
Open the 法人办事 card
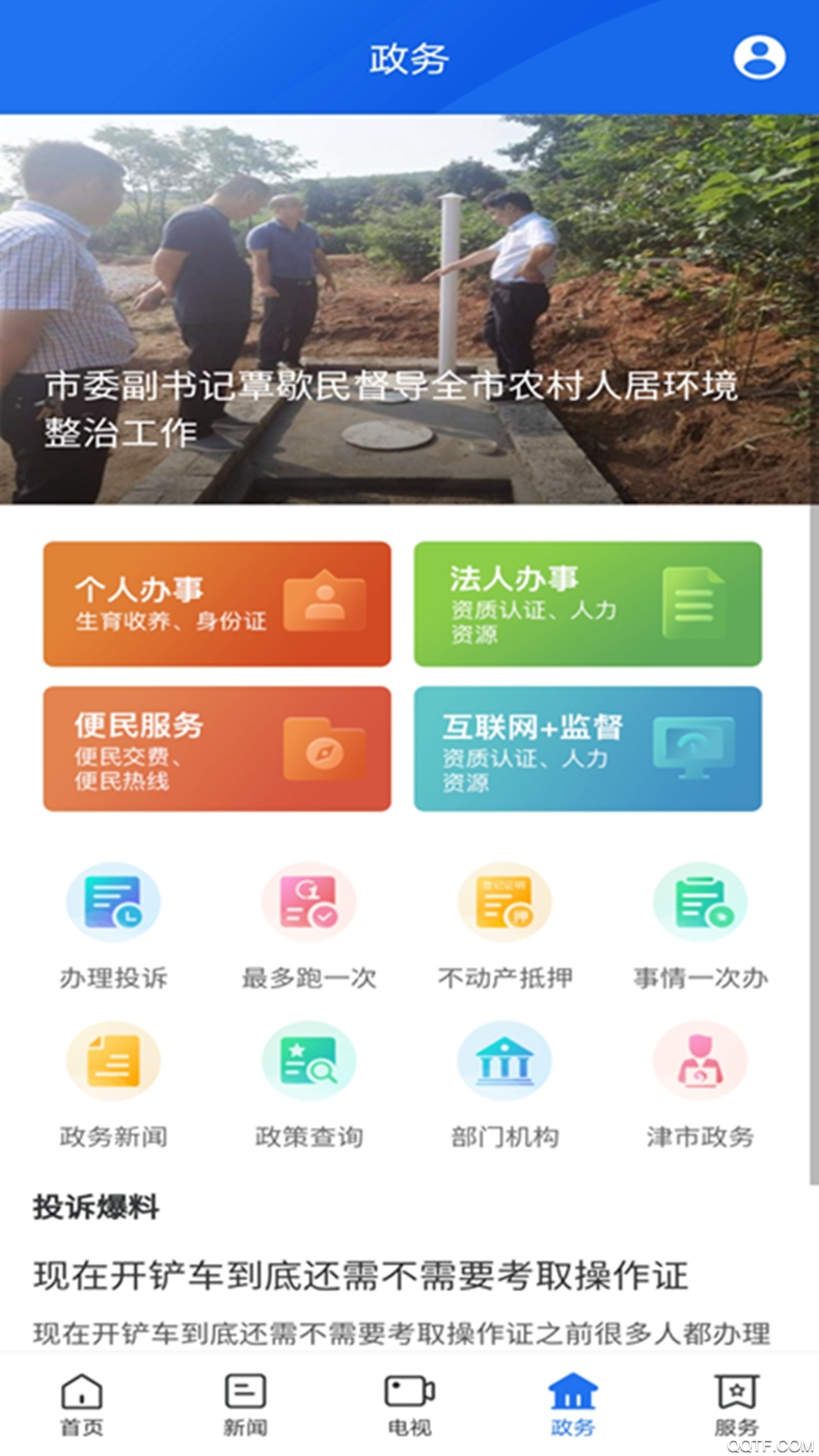[588, 604]
